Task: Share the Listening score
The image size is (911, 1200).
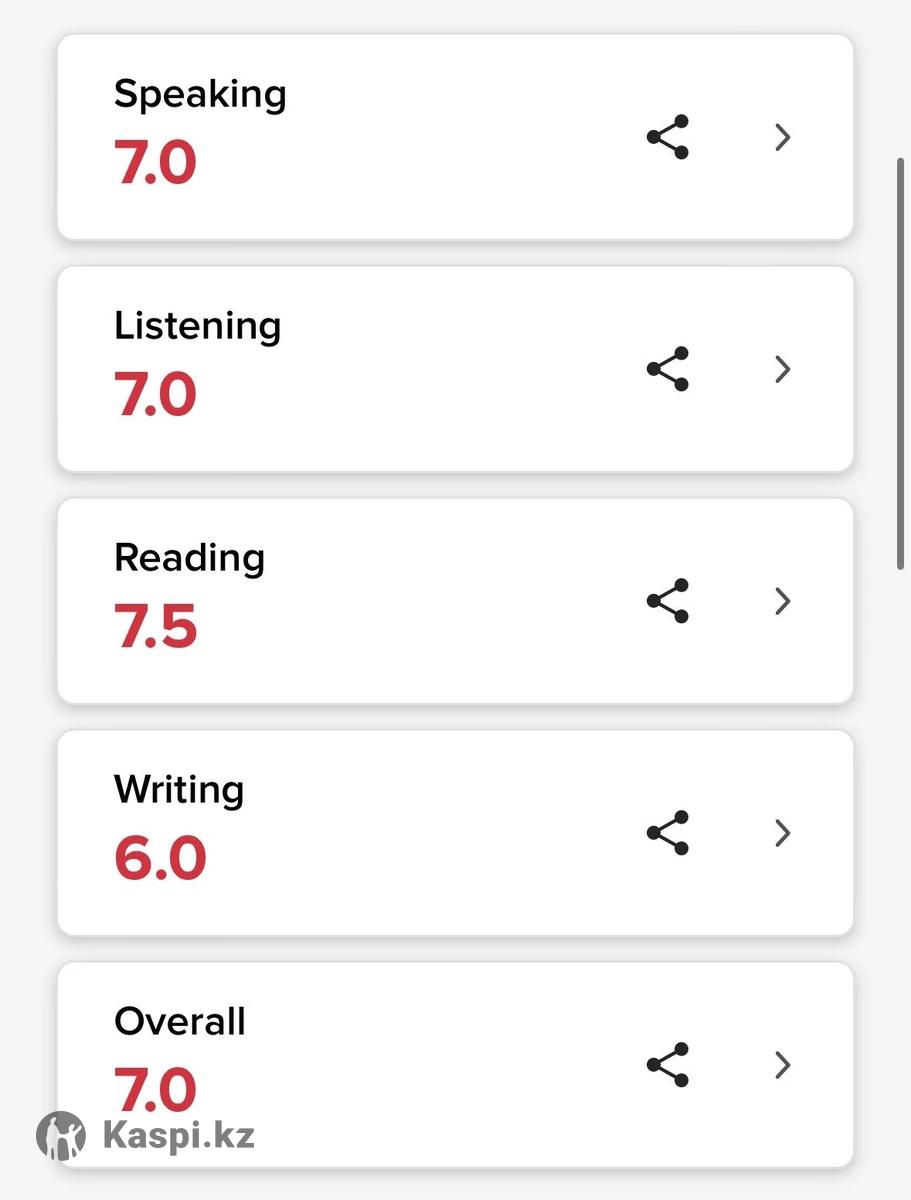Action: pyautogui.click(x=667, y=369)
